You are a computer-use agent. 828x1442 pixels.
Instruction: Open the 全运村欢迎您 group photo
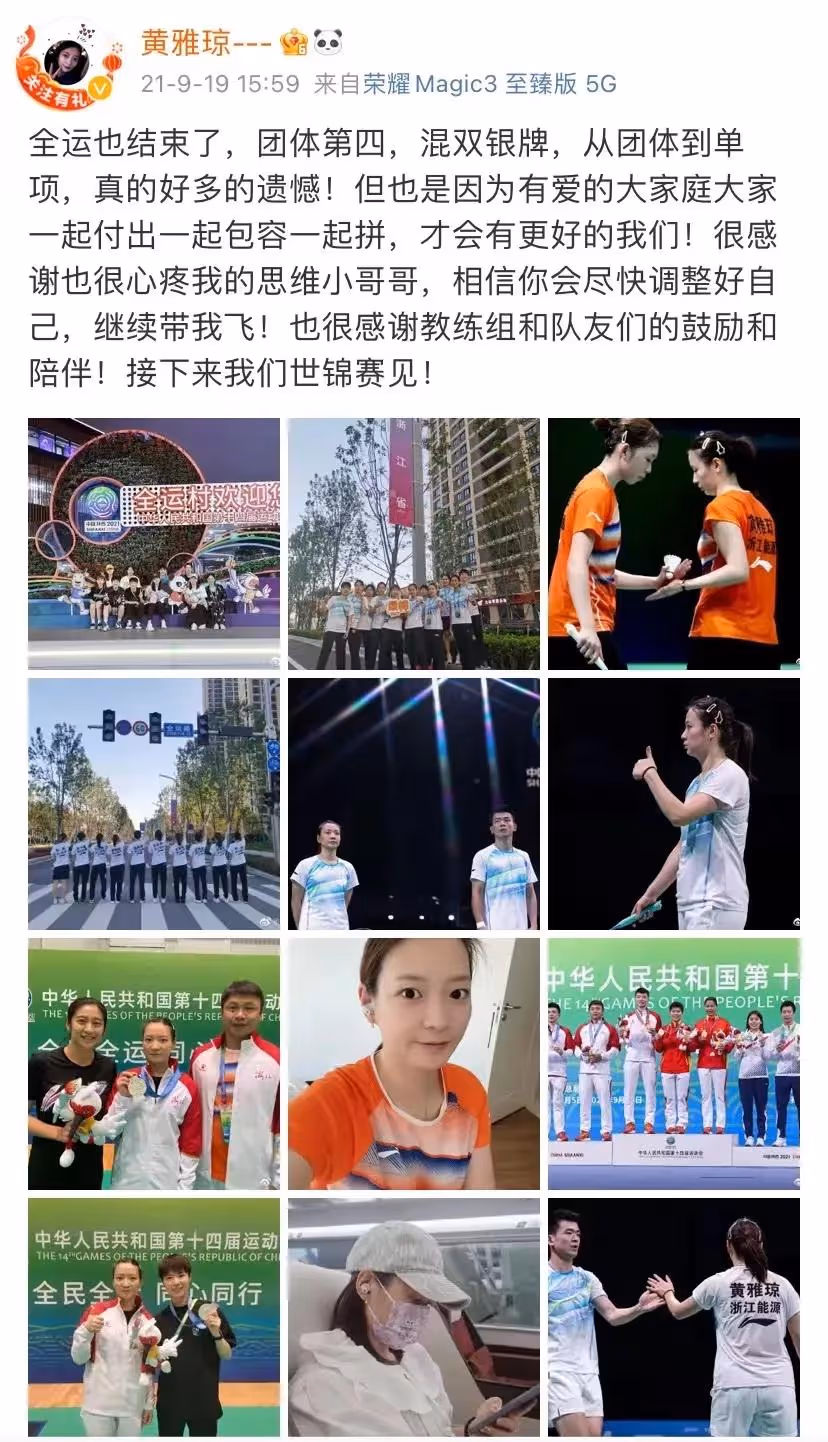pos(154,544)
